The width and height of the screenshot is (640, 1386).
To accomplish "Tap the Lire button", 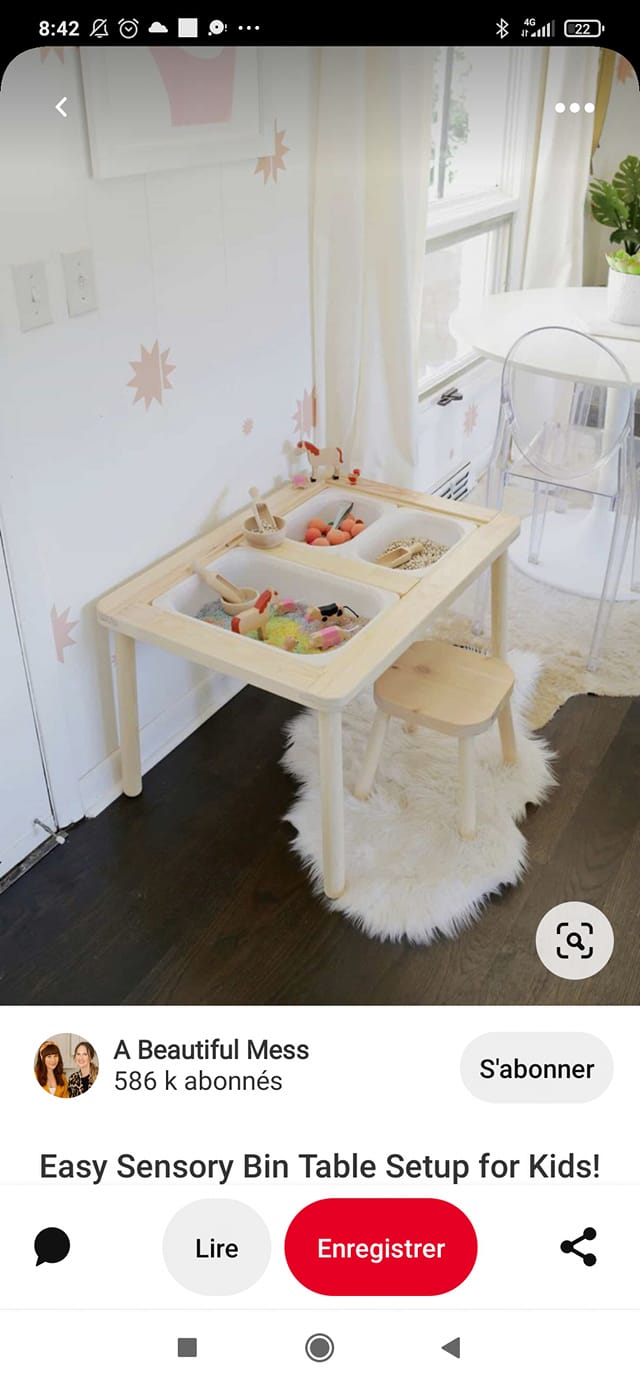I will pyautogui.click(x=216, y=1247).
